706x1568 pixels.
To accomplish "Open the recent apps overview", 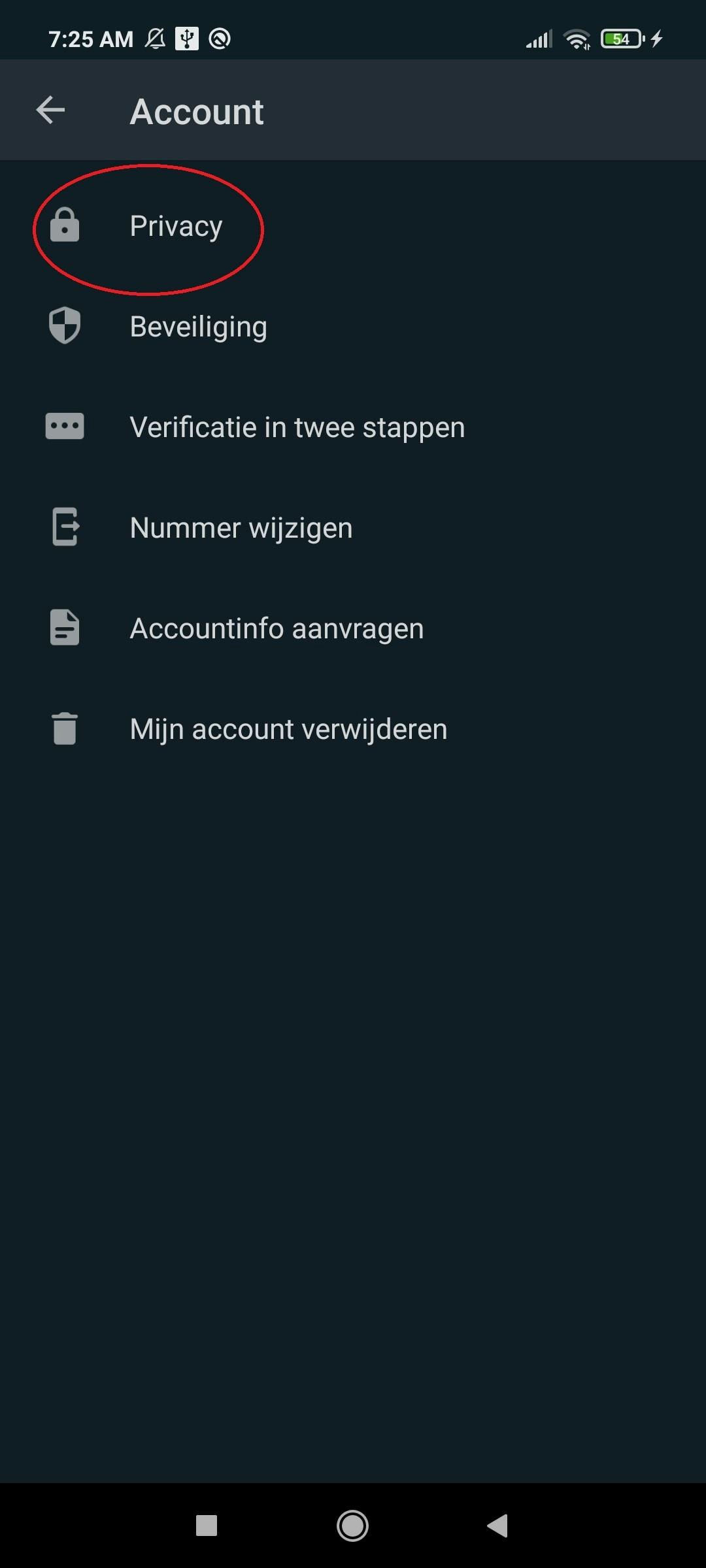I will tap(207, 1526).
